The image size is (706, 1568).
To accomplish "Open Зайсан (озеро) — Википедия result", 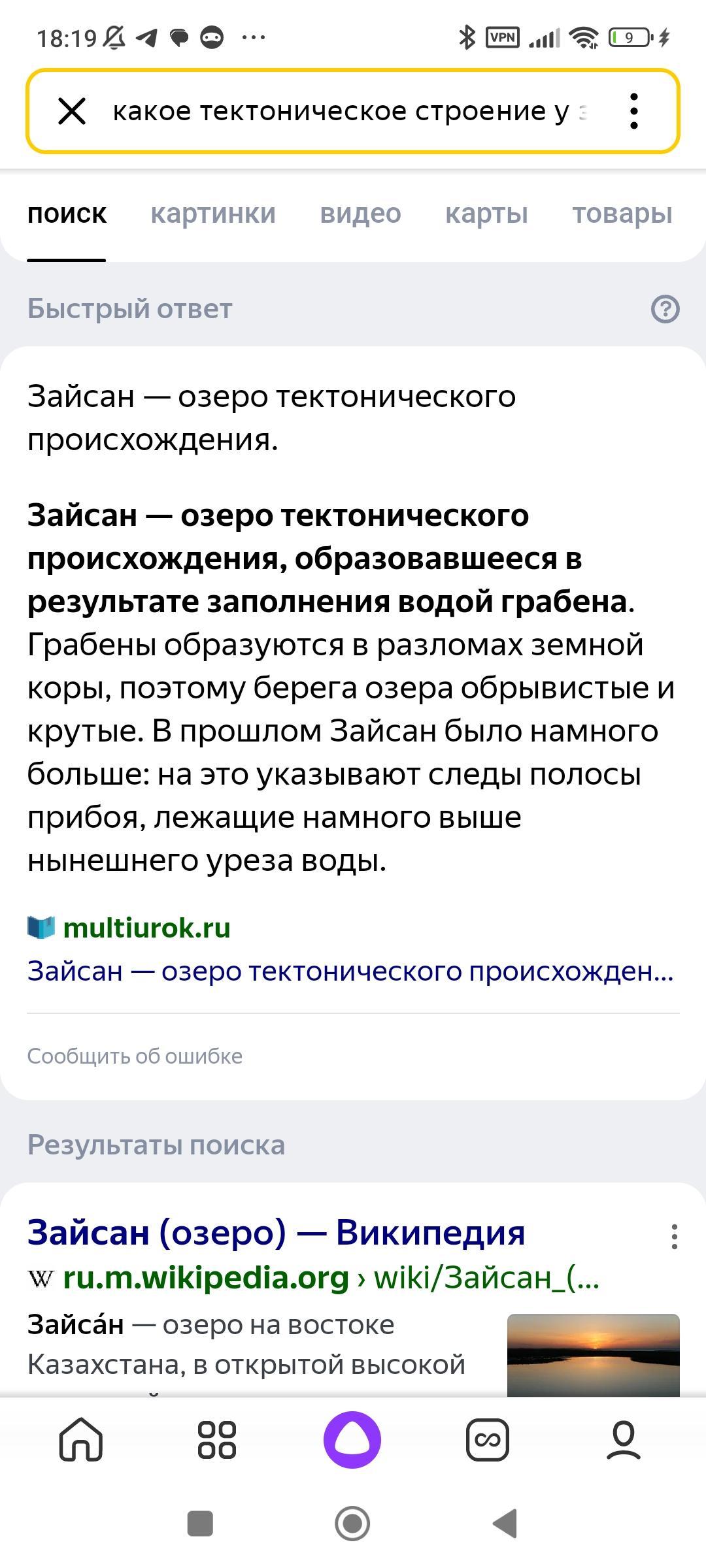I will tap(276, 1233).
